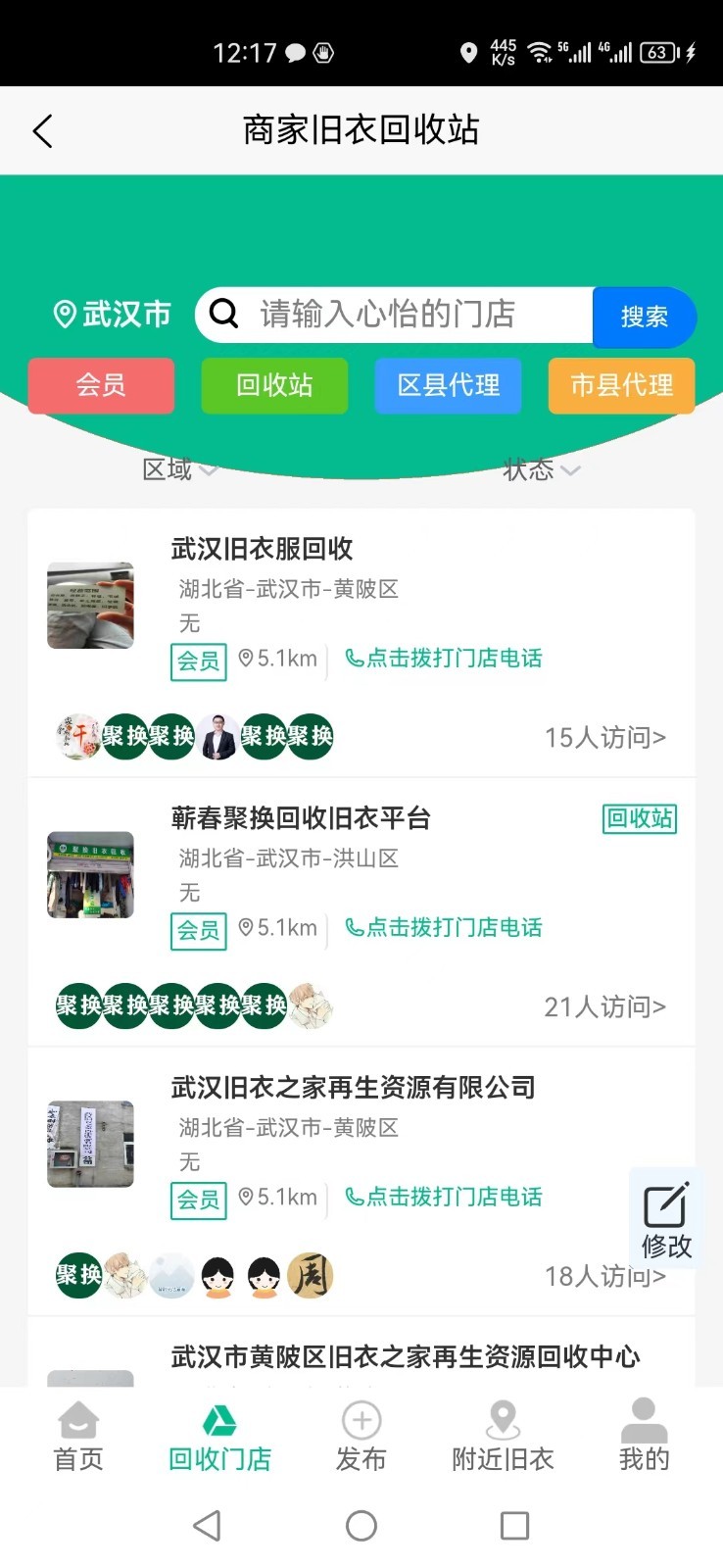Tap the search magnifier icon
This screenshot has width=723, height=1568.
222,315
